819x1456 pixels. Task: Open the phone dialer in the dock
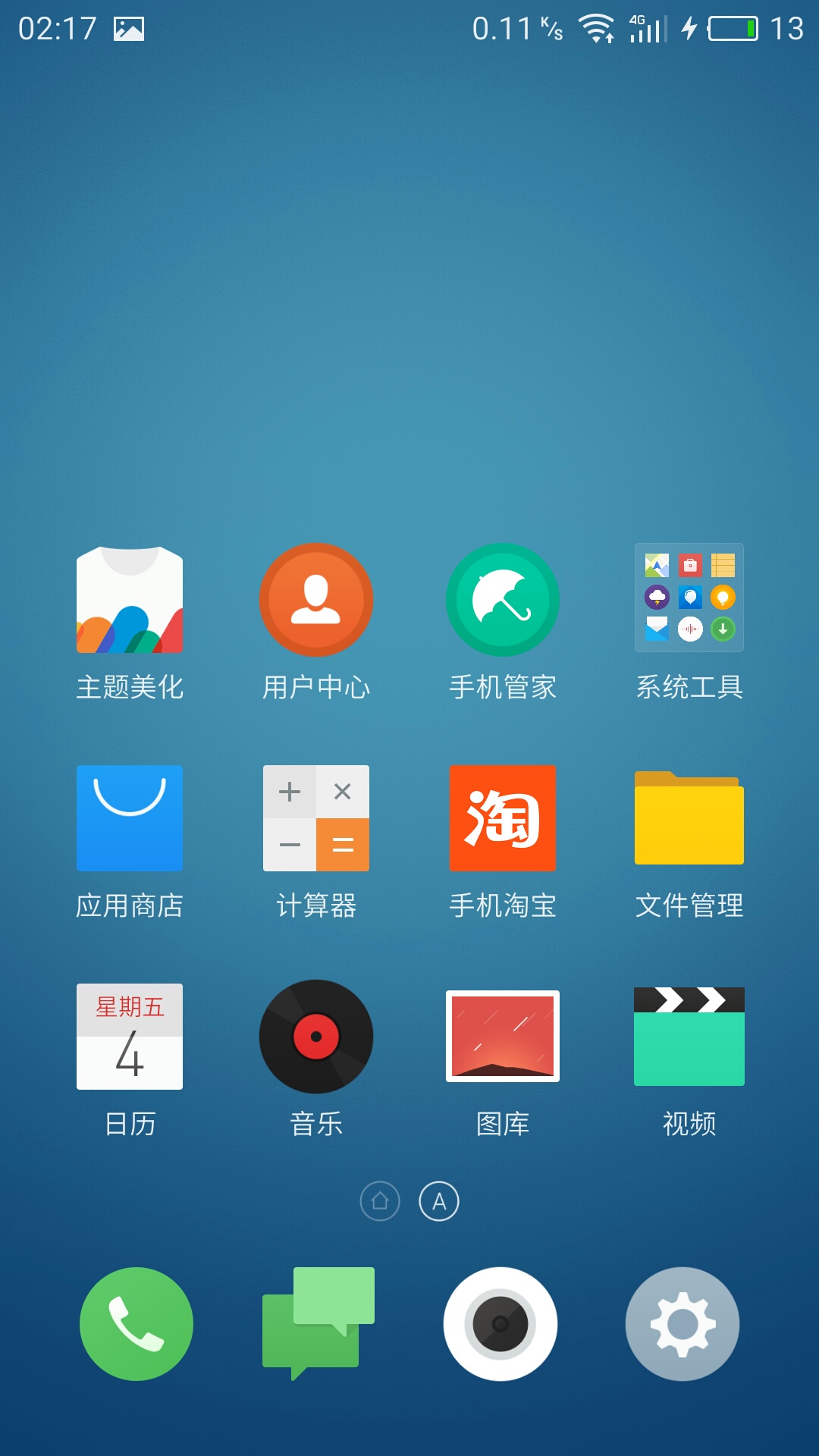tap(136, 1324)
